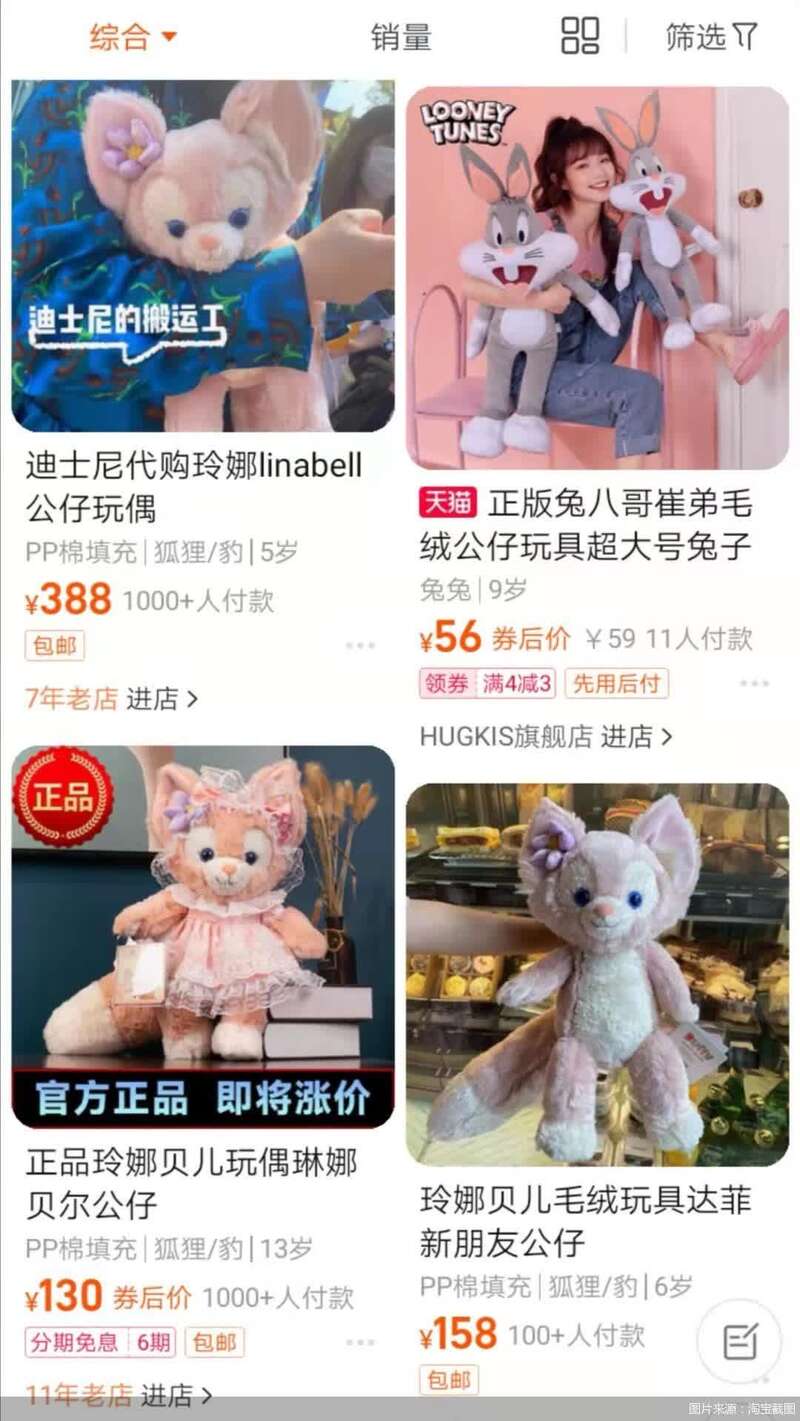
Task: Open more options for the ¥388 linabell item
Action: coord(360,646)
